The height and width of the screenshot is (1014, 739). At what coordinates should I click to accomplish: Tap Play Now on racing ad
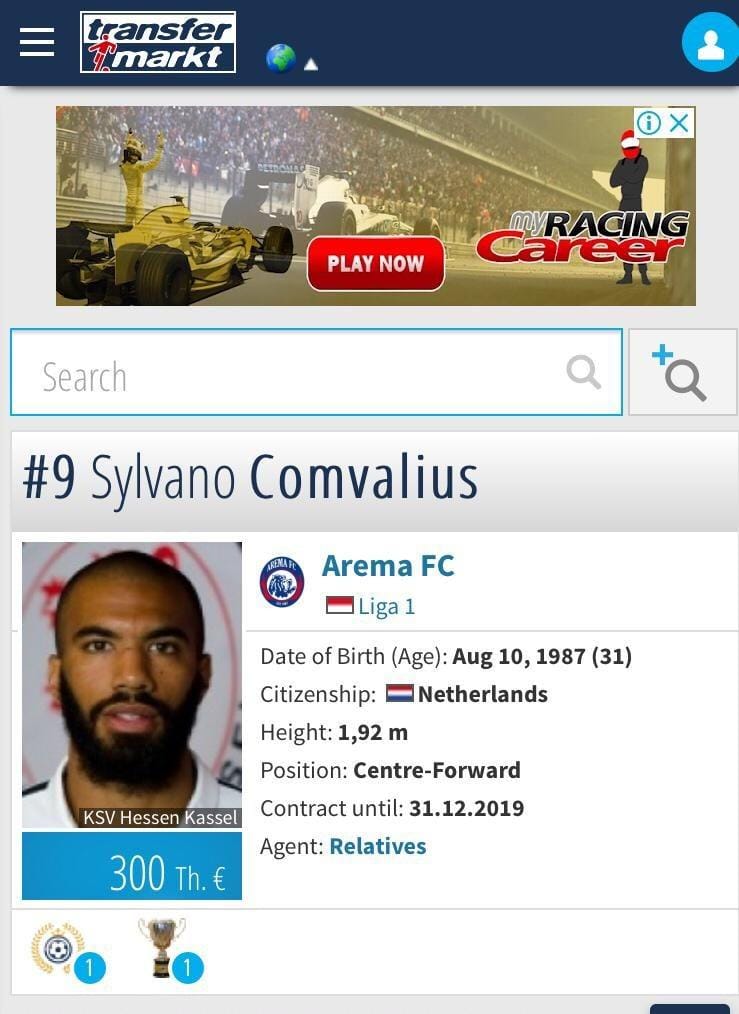point(375,264)
